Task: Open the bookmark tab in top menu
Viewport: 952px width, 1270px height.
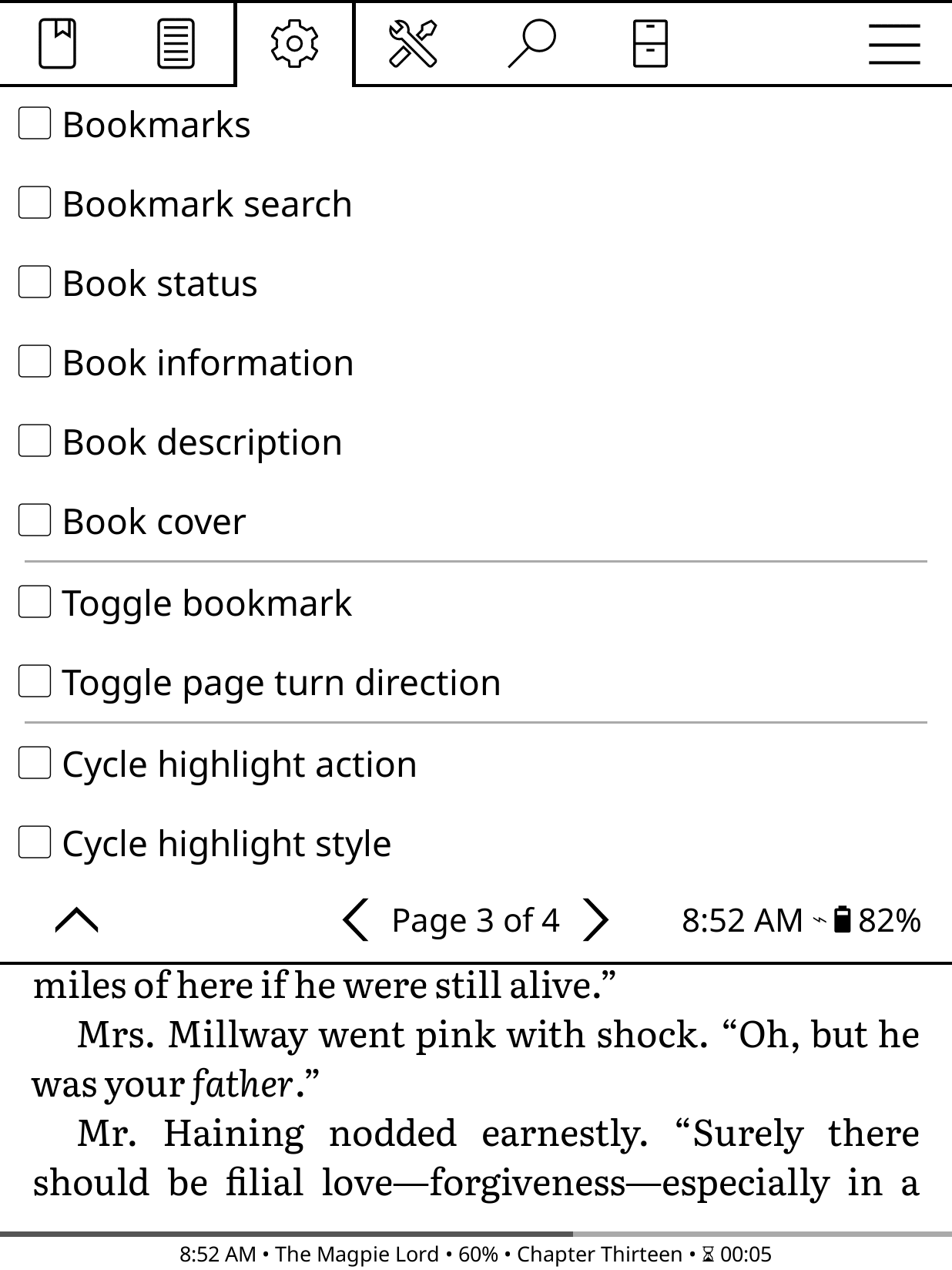Action: [58, 43]
